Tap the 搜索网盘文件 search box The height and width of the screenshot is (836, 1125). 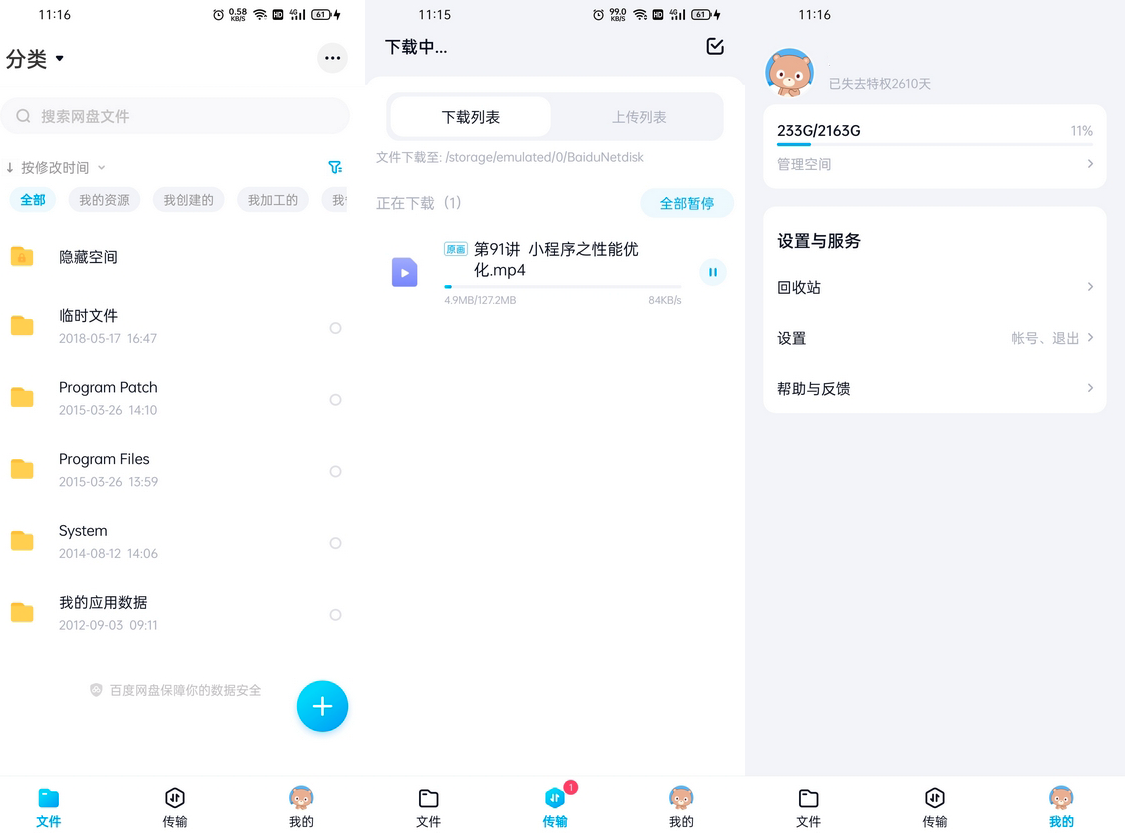(x=175, y=116)
